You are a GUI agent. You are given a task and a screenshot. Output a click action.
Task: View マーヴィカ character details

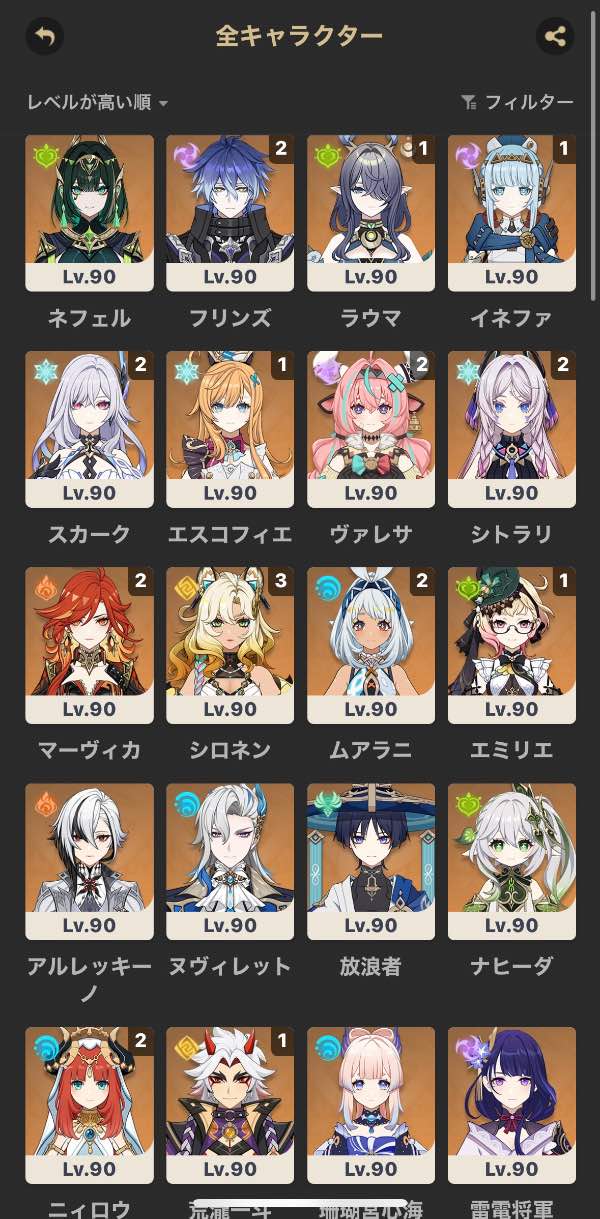click(89, 644)
